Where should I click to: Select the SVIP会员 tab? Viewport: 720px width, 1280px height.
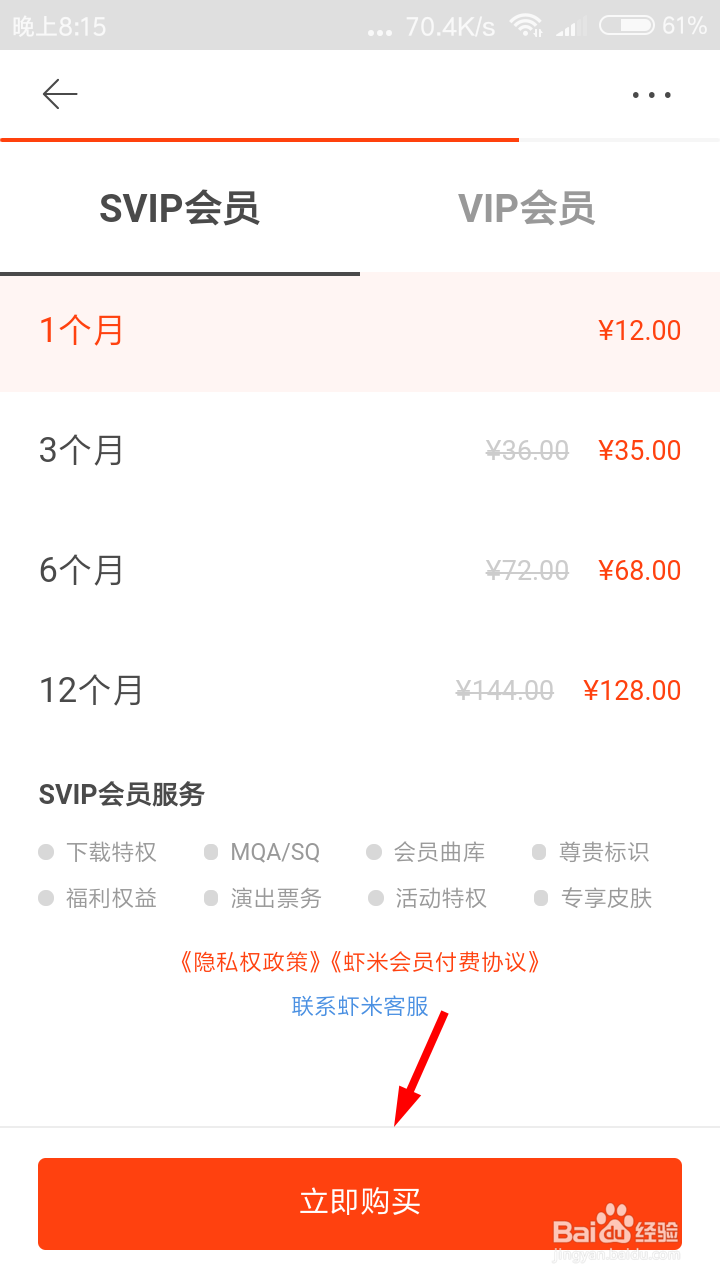(180, 208)
